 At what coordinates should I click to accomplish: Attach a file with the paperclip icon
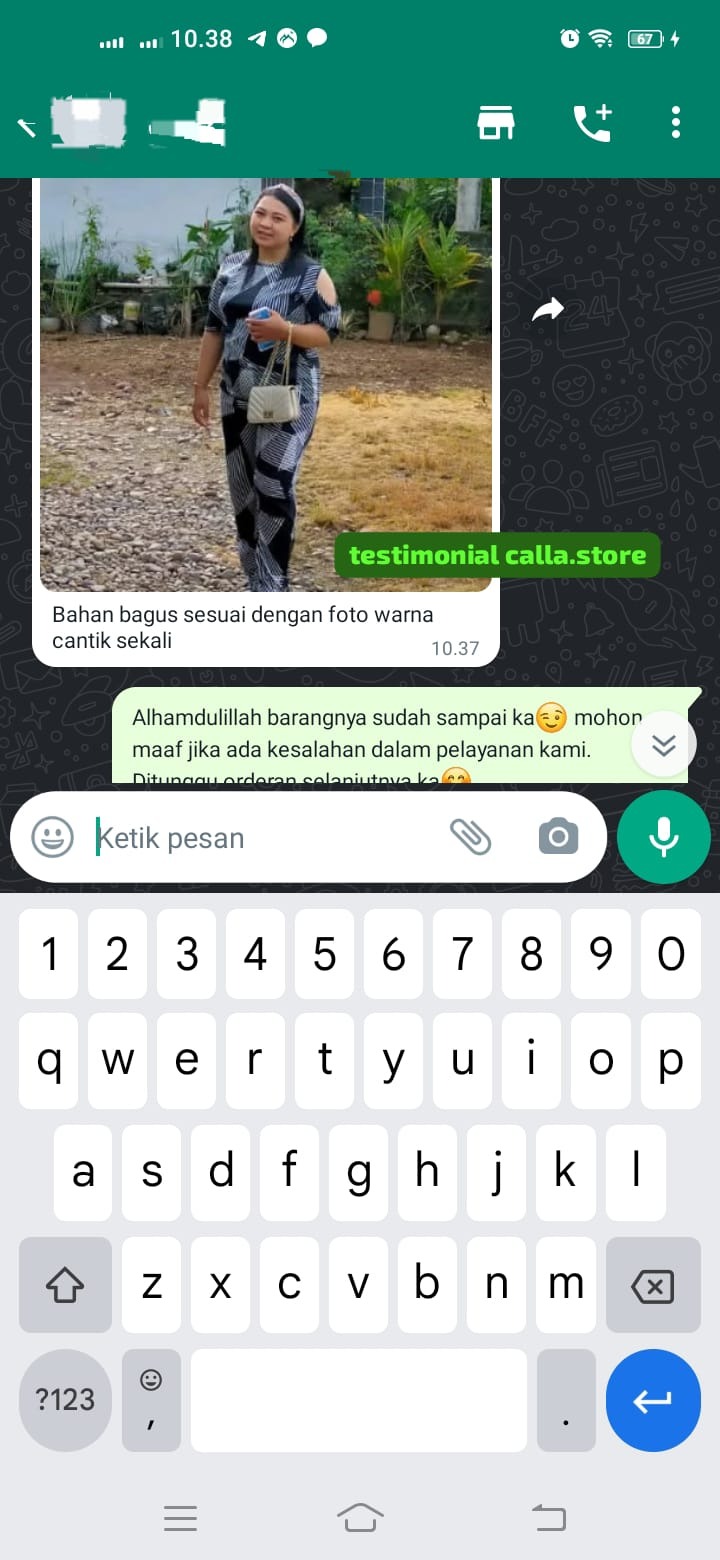pyautogui.click(x=471, y=837)
